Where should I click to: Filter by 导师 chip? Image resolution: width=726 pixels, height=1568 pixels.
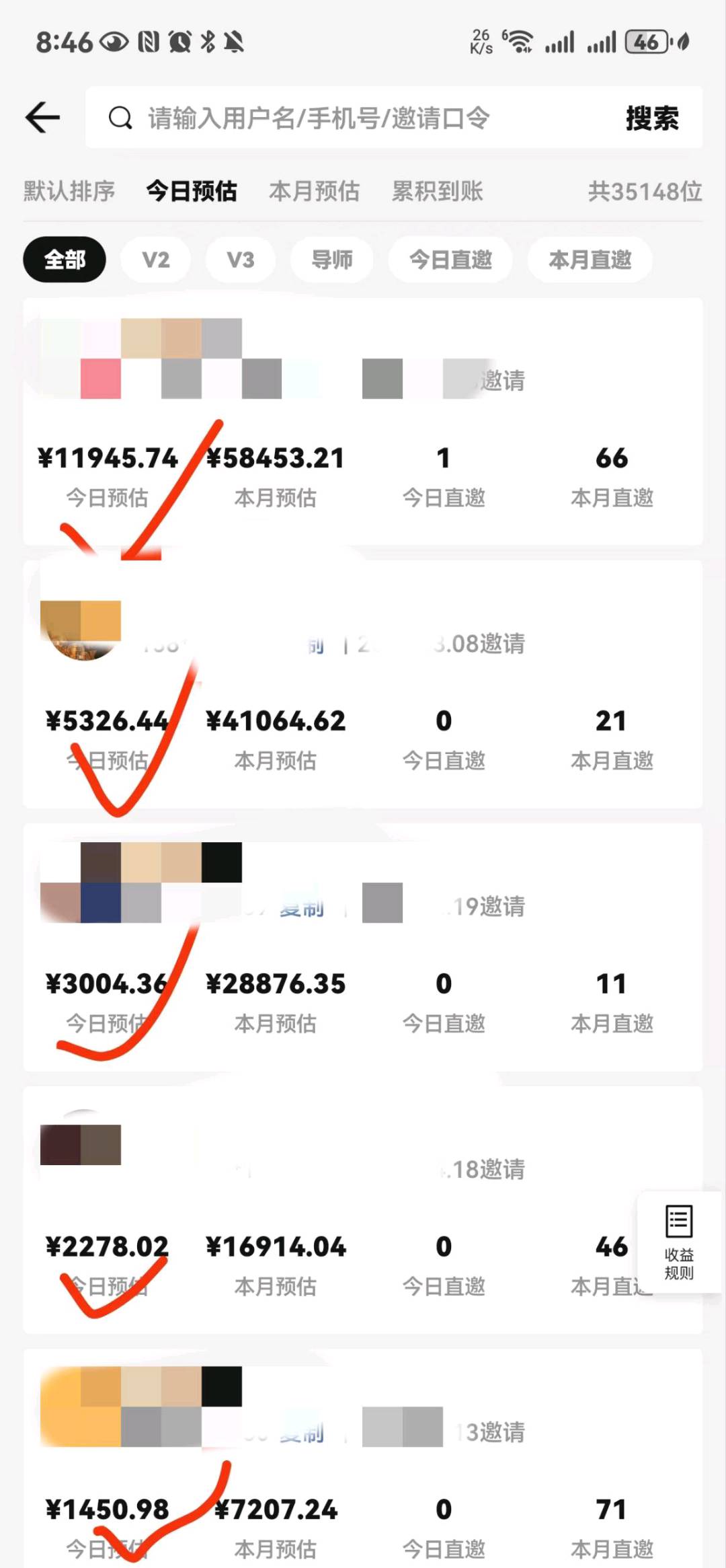331,260
